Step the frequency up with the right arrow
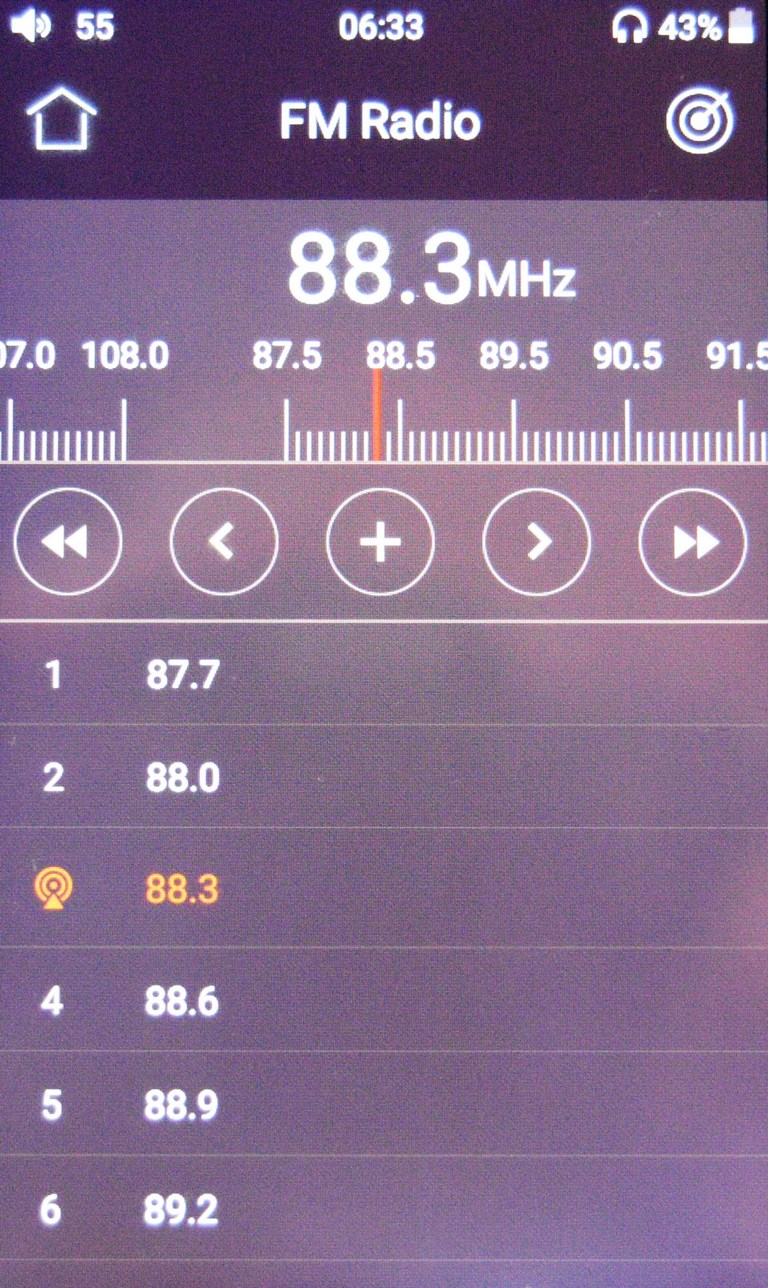The width and height of the screenshot is (768, 1288). (537, 542)
